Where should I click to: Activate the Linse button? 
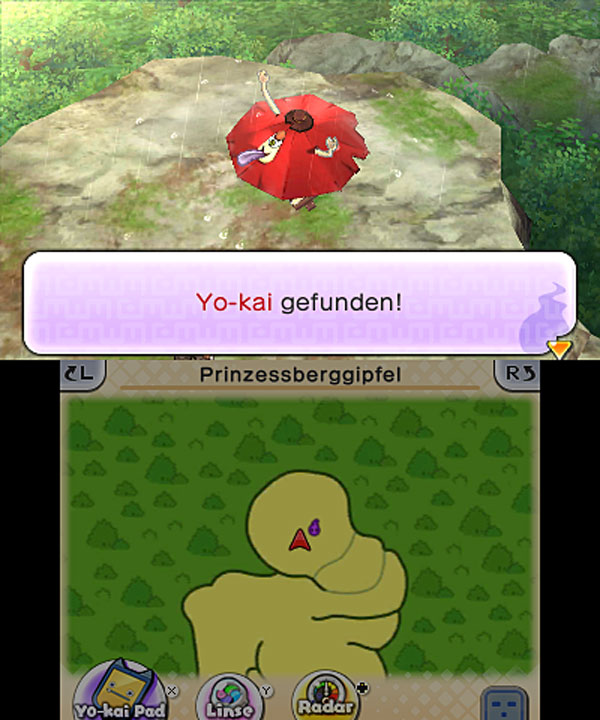(x=229, y=698)
